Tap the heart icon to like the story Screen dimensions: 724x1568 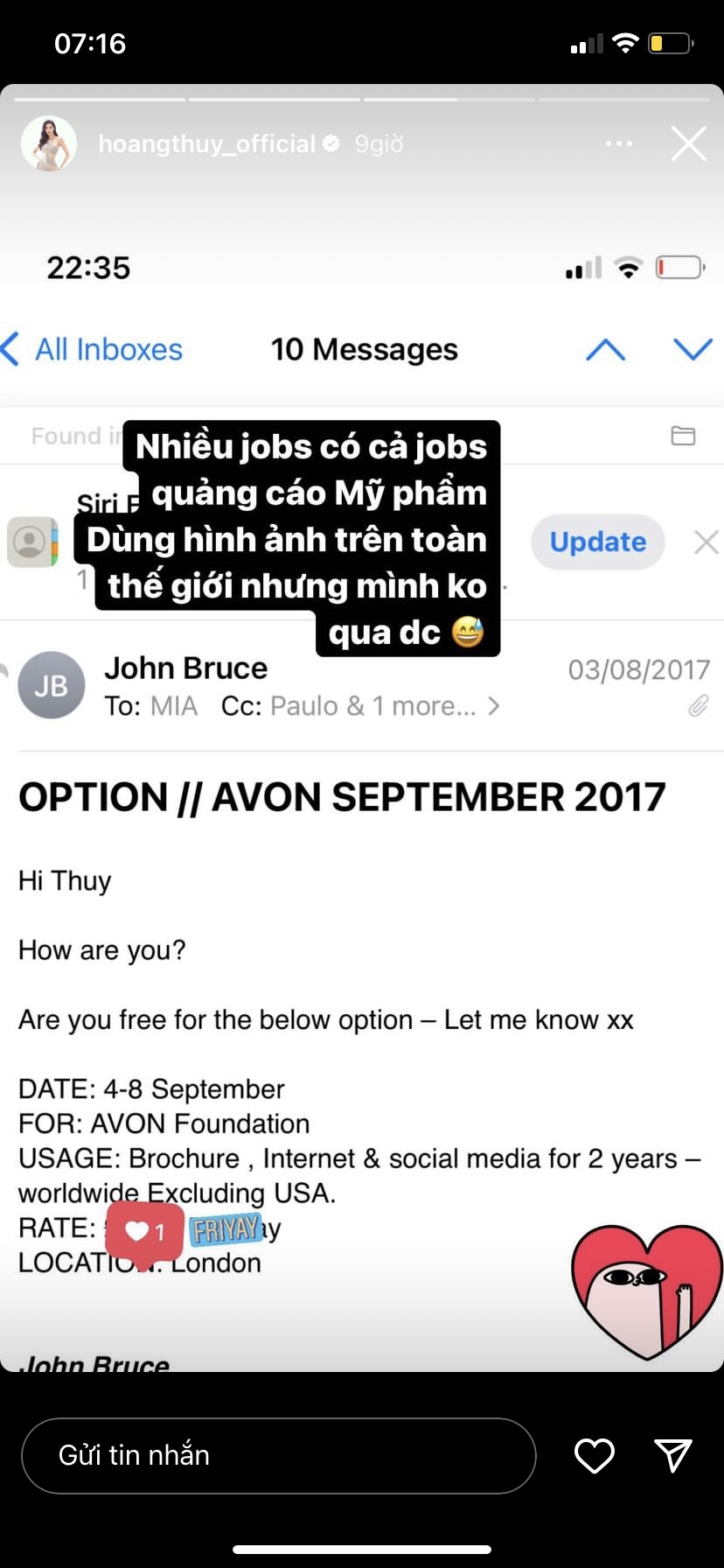point(594,1455)
